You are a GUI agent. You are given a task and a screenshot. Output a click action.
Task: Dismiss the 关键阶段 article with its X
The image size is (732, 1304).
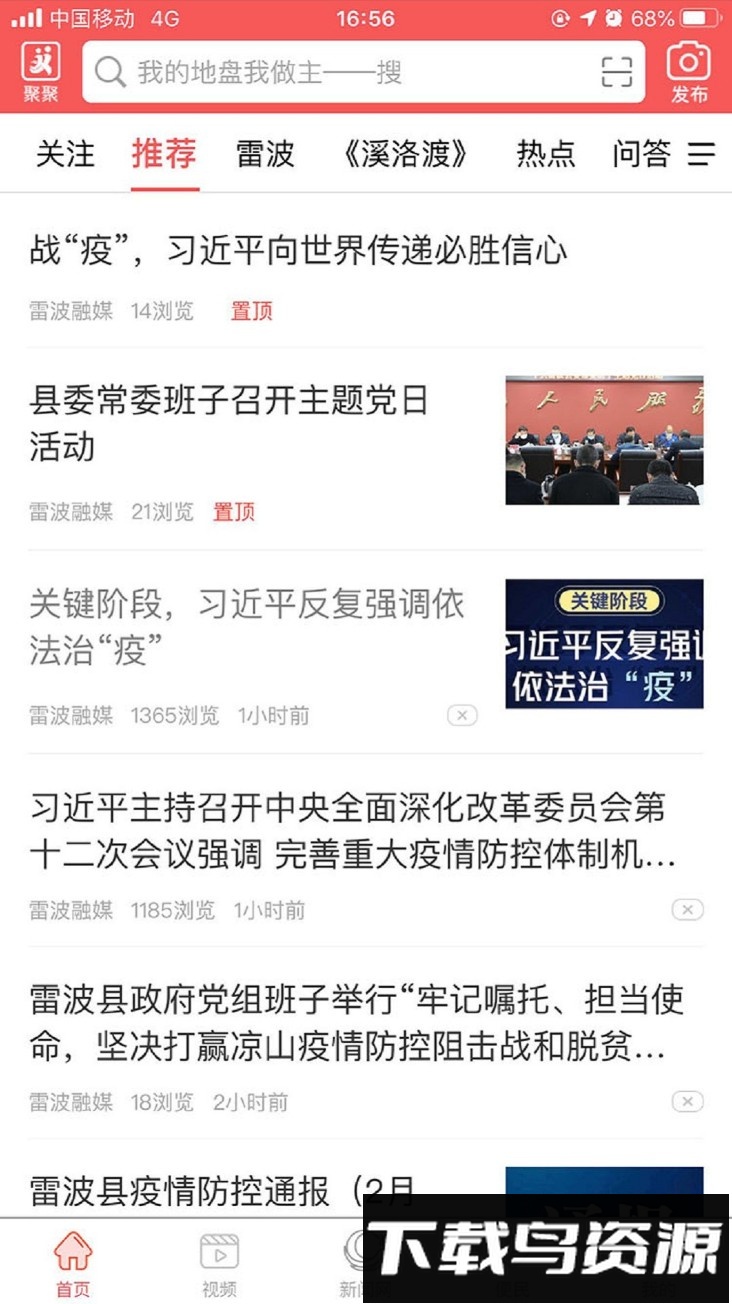462,715
